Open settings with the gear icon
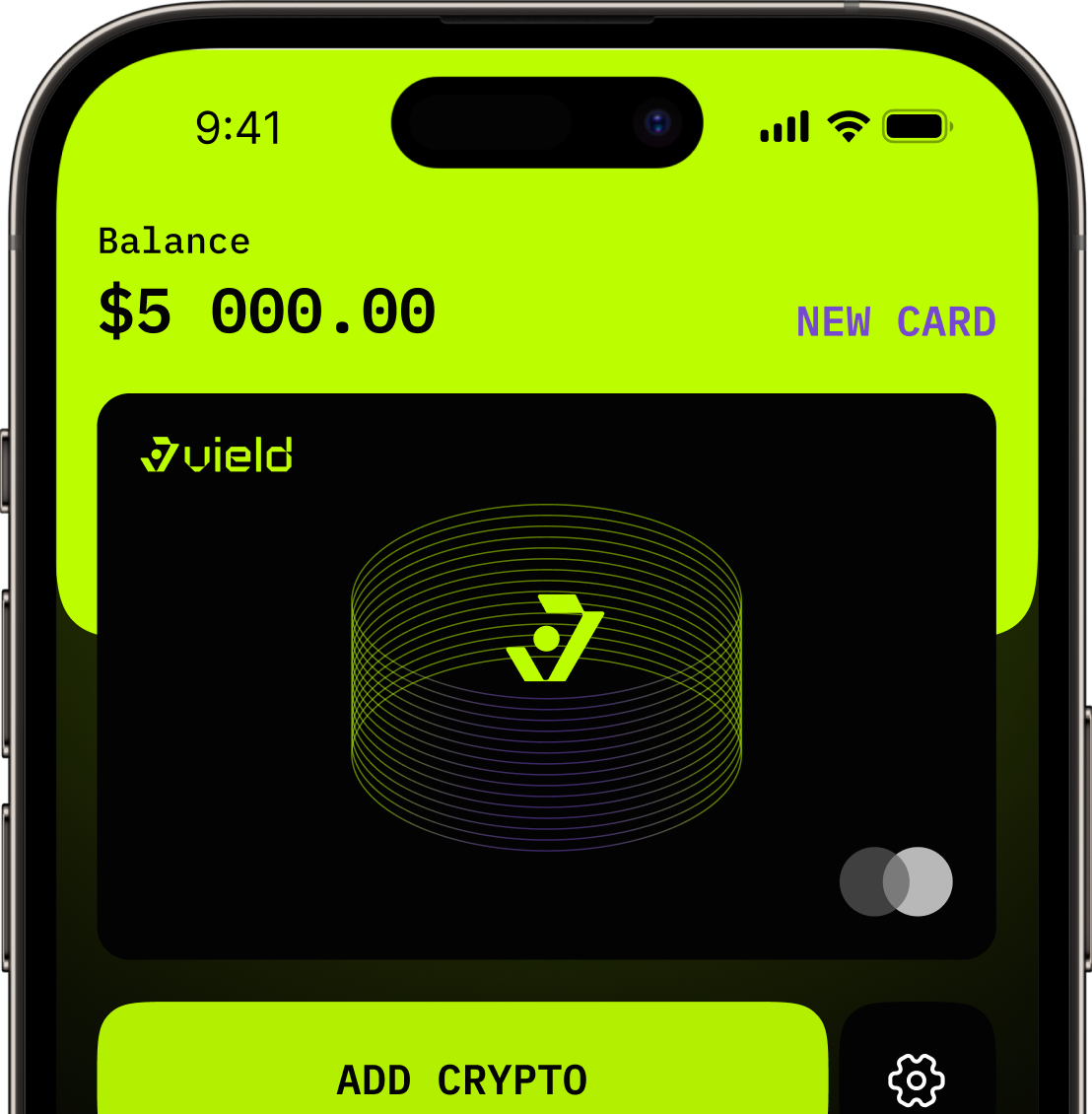This screenshot has width=1092, height=1114. coord(917,1079)
